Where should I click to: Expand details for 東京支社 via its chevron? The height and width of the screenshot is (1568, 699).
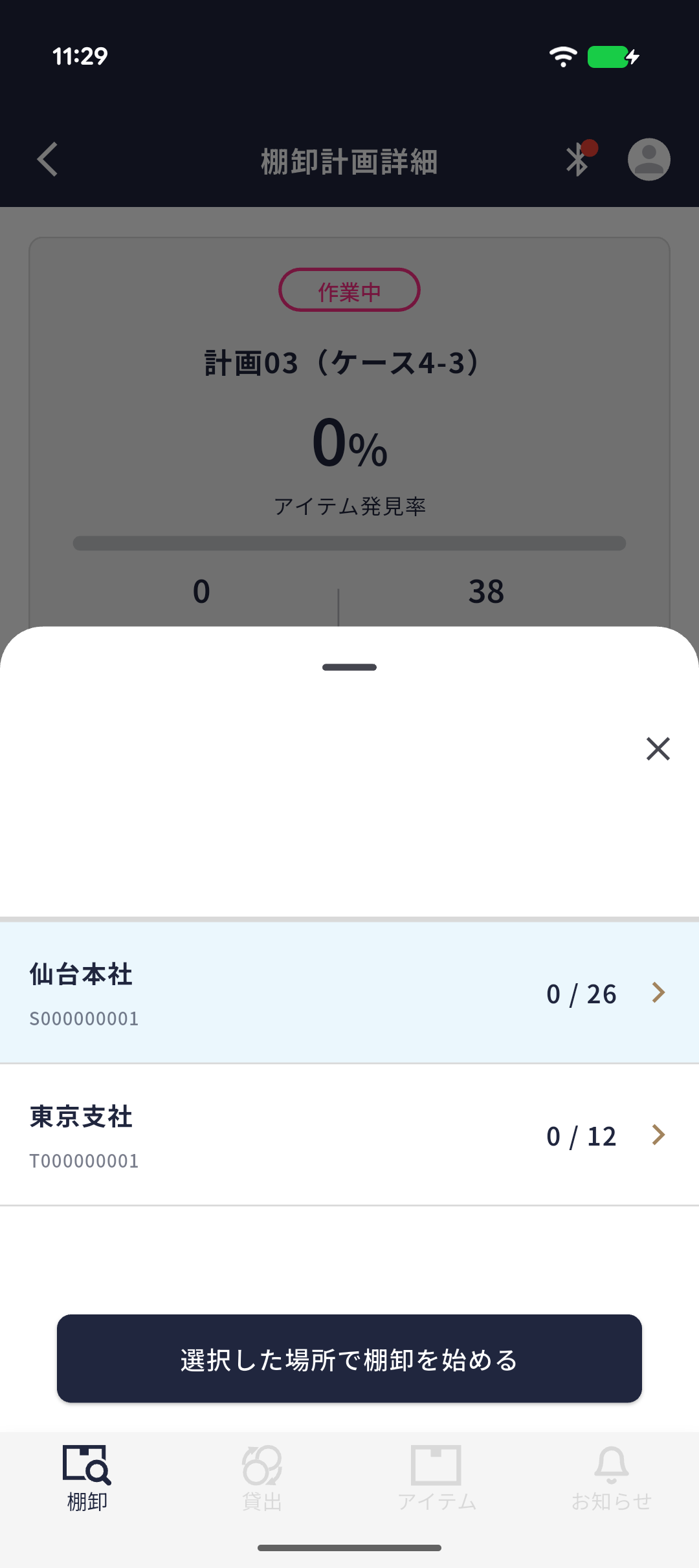coord(658,1134)
